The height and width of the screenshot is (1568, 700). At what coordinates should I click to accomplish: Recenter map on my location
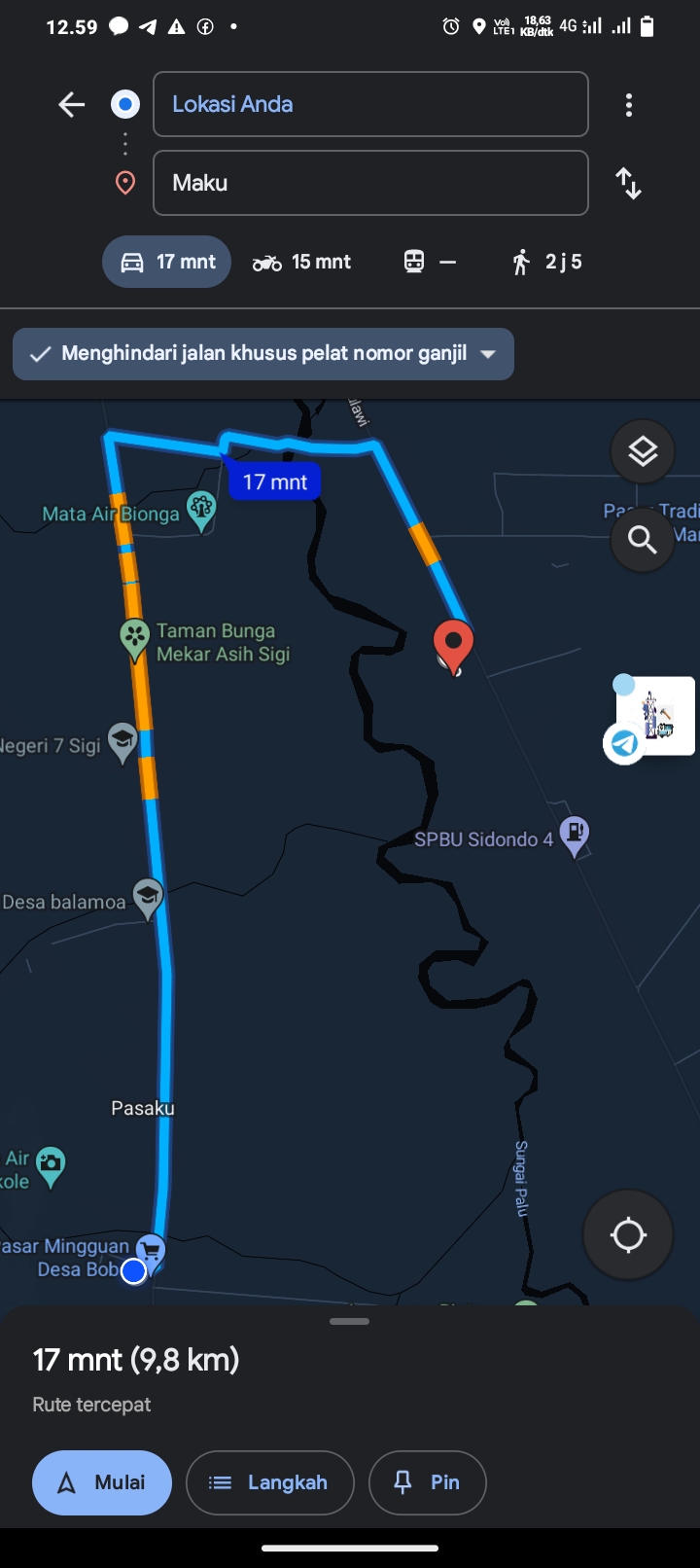point(628,1235)
